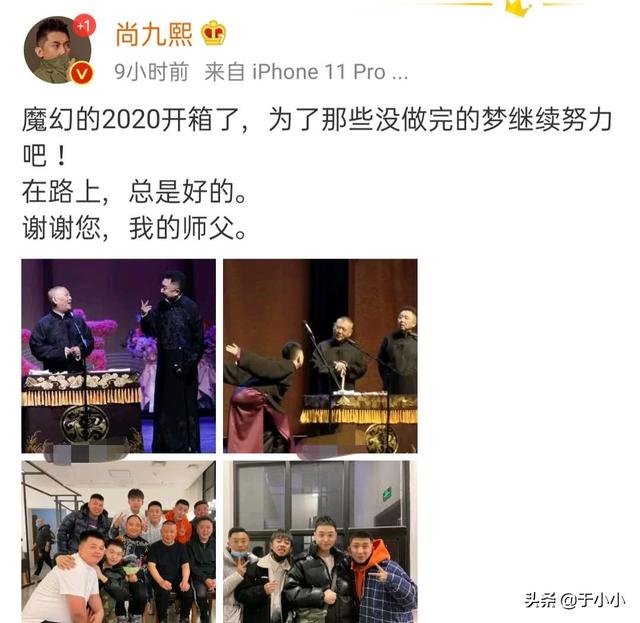Tap the username 尚九熙
Image resolution: width=640 pixels, height=623 pixels.
coord(153,34)
